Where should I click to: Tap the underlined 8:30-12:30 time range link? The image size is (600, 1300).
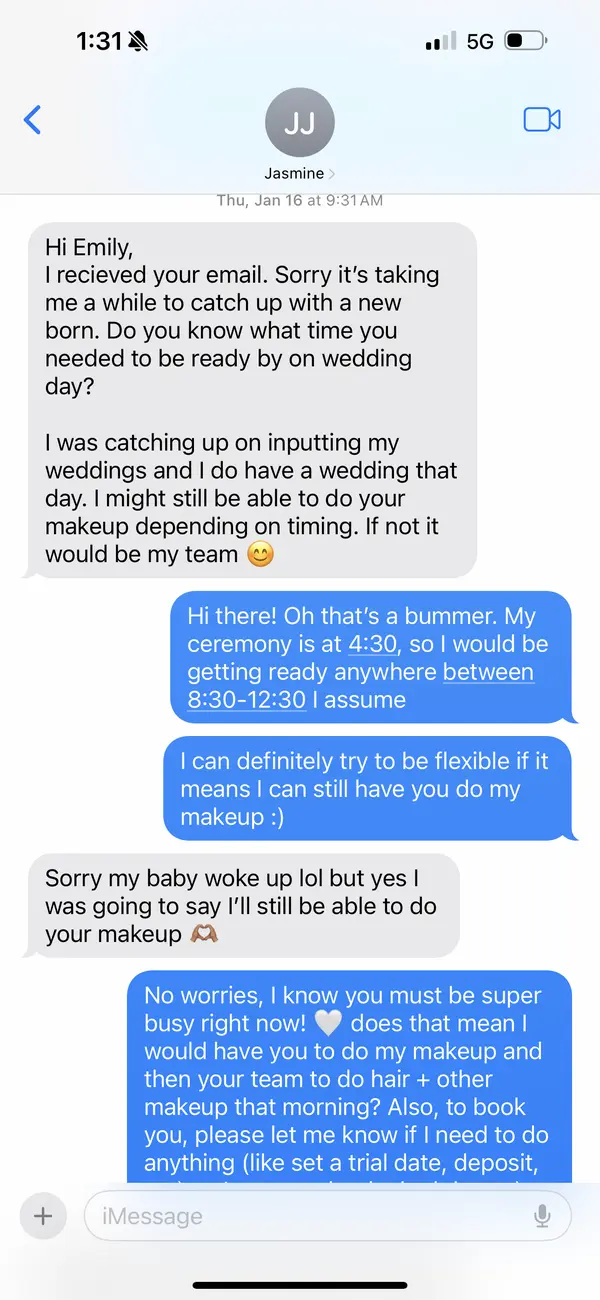246,699
